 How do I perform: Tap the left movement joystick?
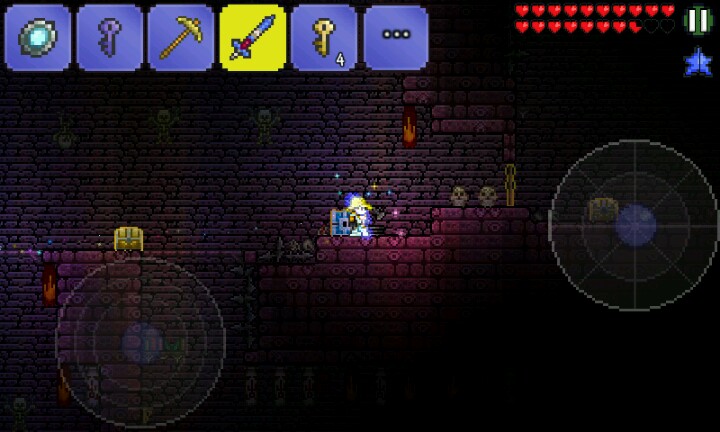[x=140, y=343]
